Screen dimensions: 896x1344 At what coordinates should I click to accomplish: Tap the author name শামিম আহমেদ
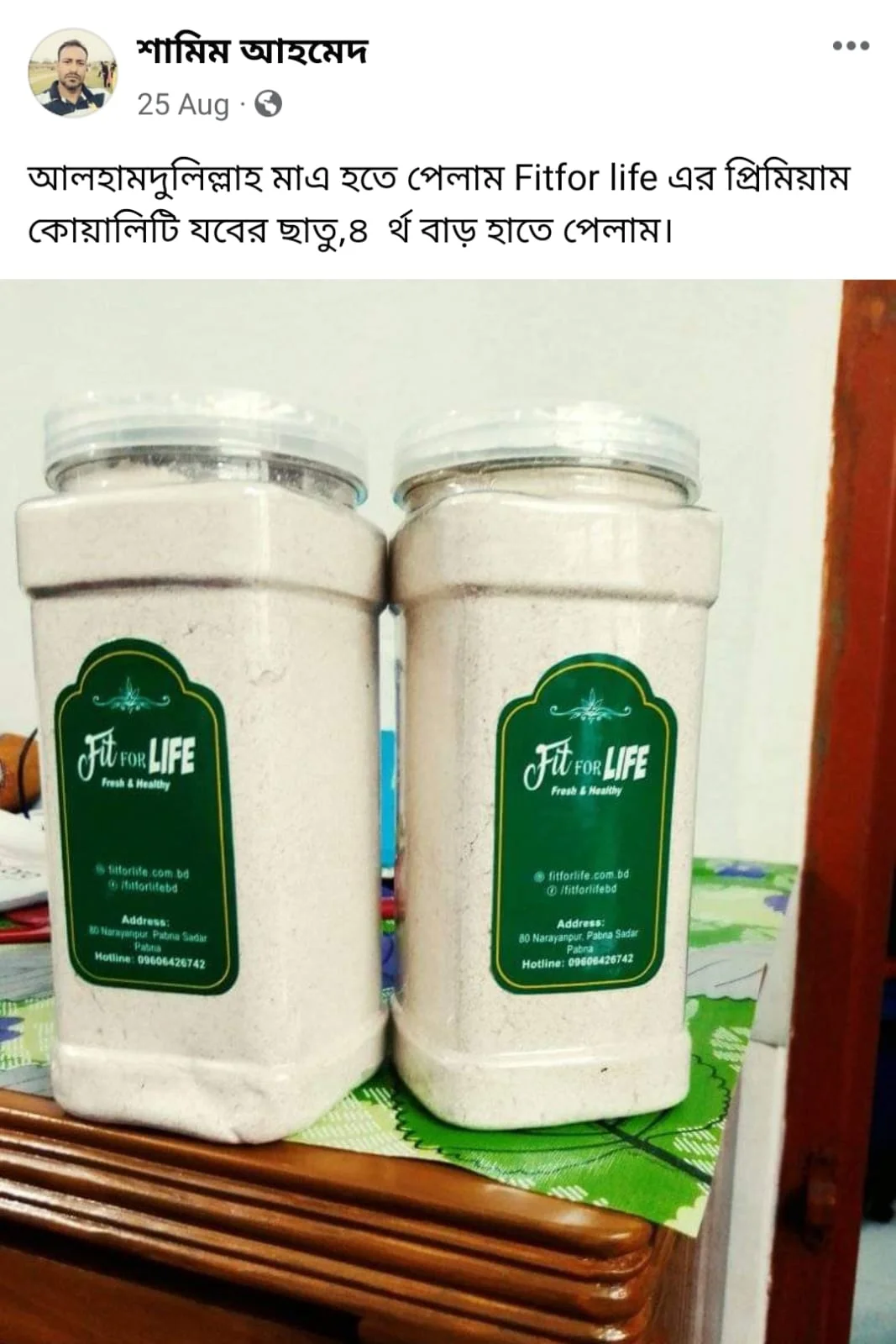coord(252,52)
